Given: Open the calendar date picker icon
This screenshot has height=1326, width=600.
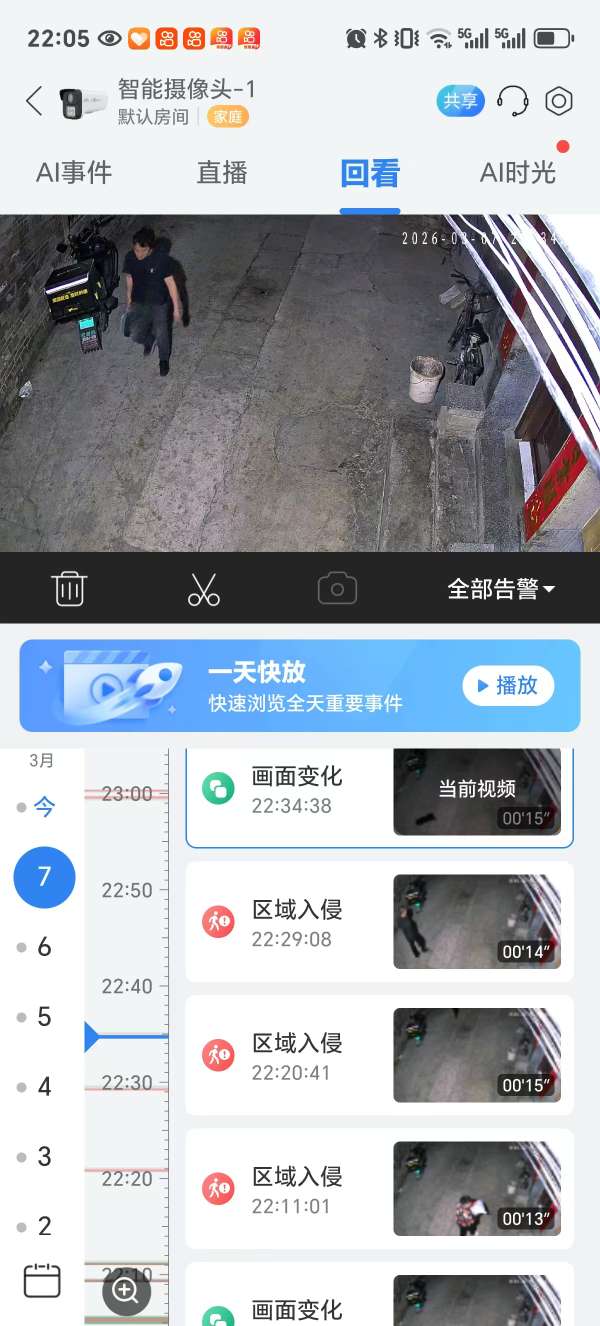Looking at the screenshot, I should [x=42, y=1280].
